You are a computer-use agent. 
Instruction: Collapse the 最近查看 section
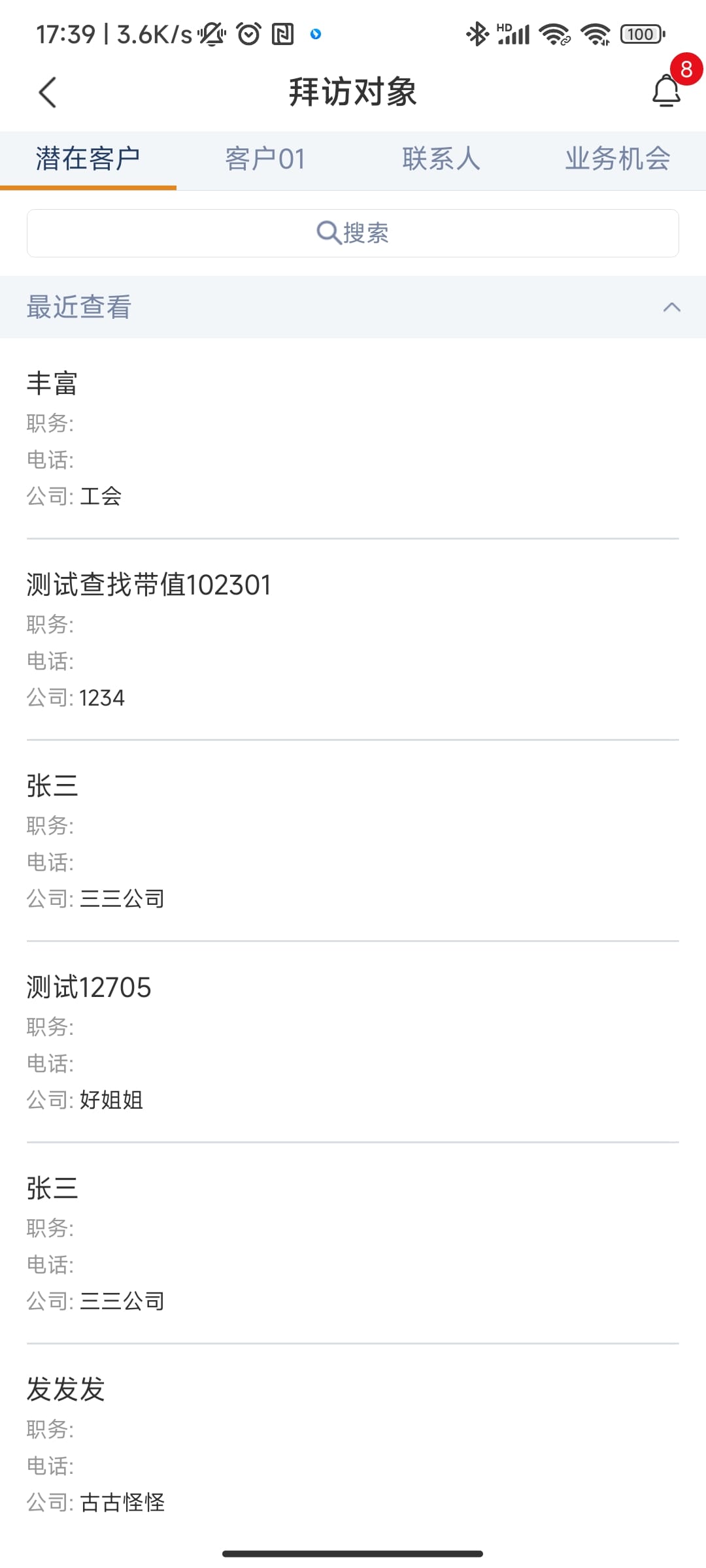(671, 307)
